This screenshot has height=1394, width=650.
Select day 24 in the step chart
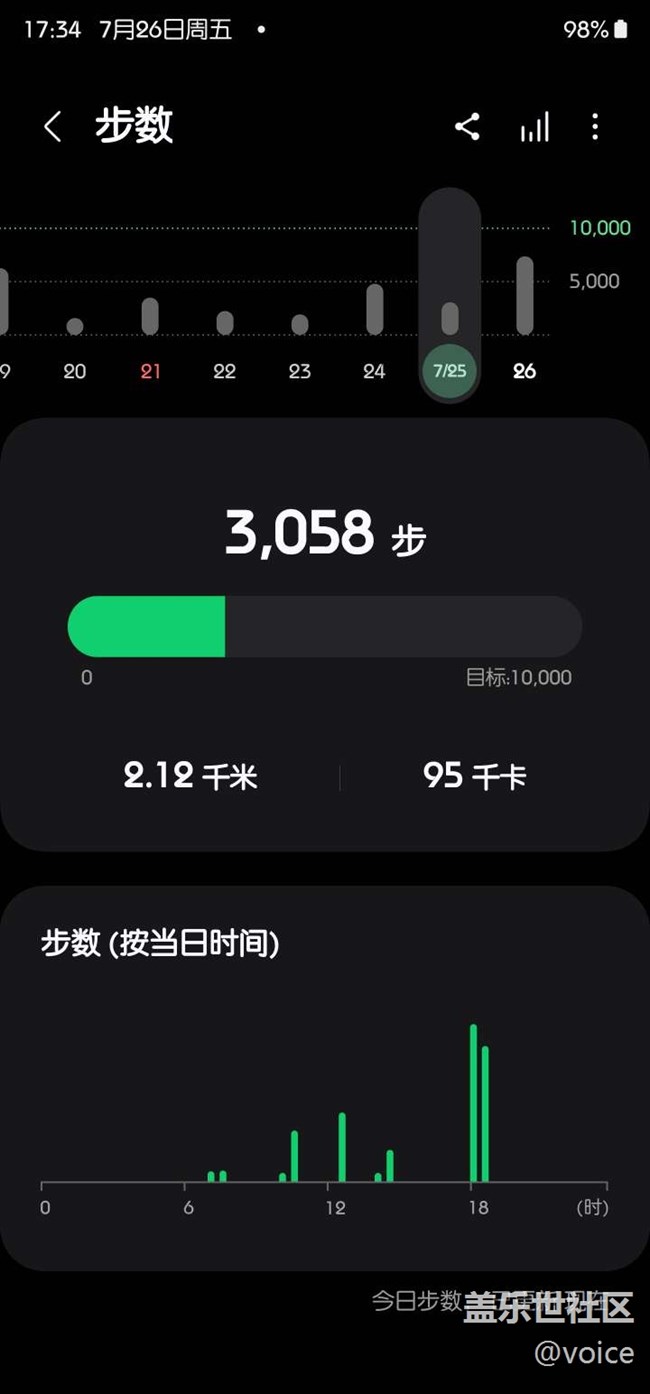pos(374,371)
